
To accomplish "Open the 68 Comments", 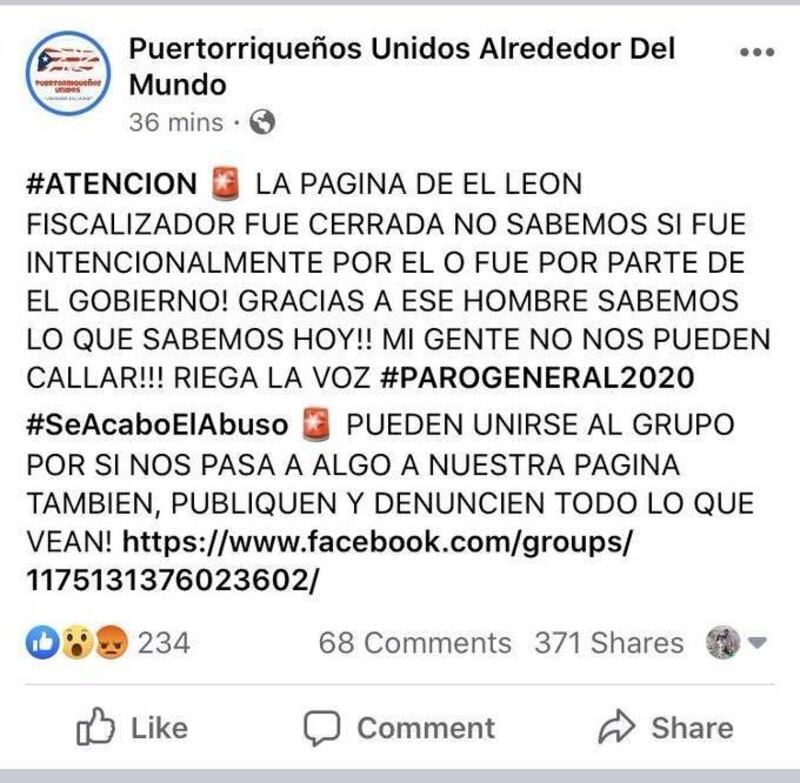I will pyautogui.click(x=414, y=642).
